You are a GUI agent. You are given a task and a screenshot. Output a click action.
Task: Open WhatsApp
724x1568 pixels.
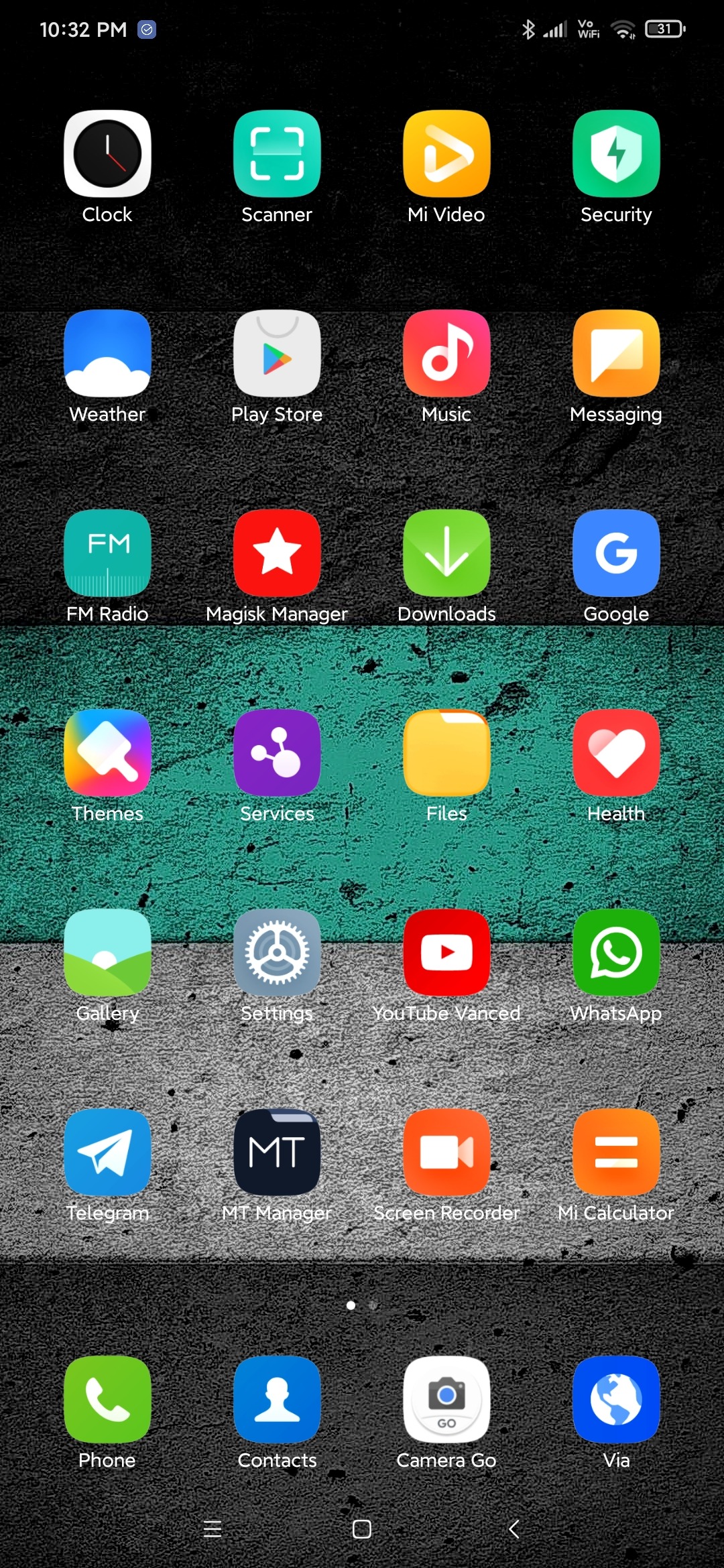[x=616, y=953]
